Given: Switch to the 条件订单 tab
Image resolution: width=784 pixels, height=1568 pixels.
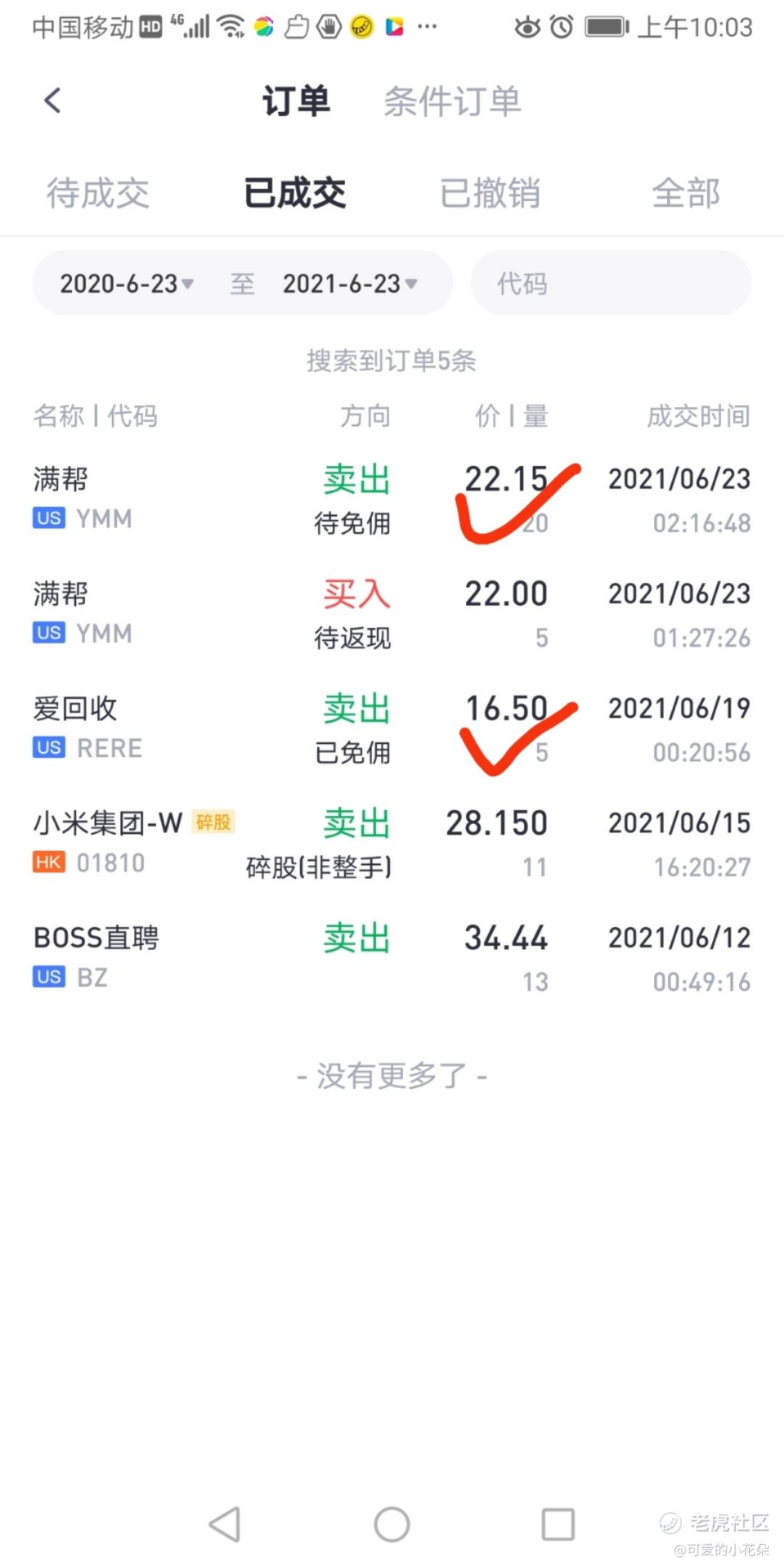Looking at the screenshot, I should (x=452, y=101).
